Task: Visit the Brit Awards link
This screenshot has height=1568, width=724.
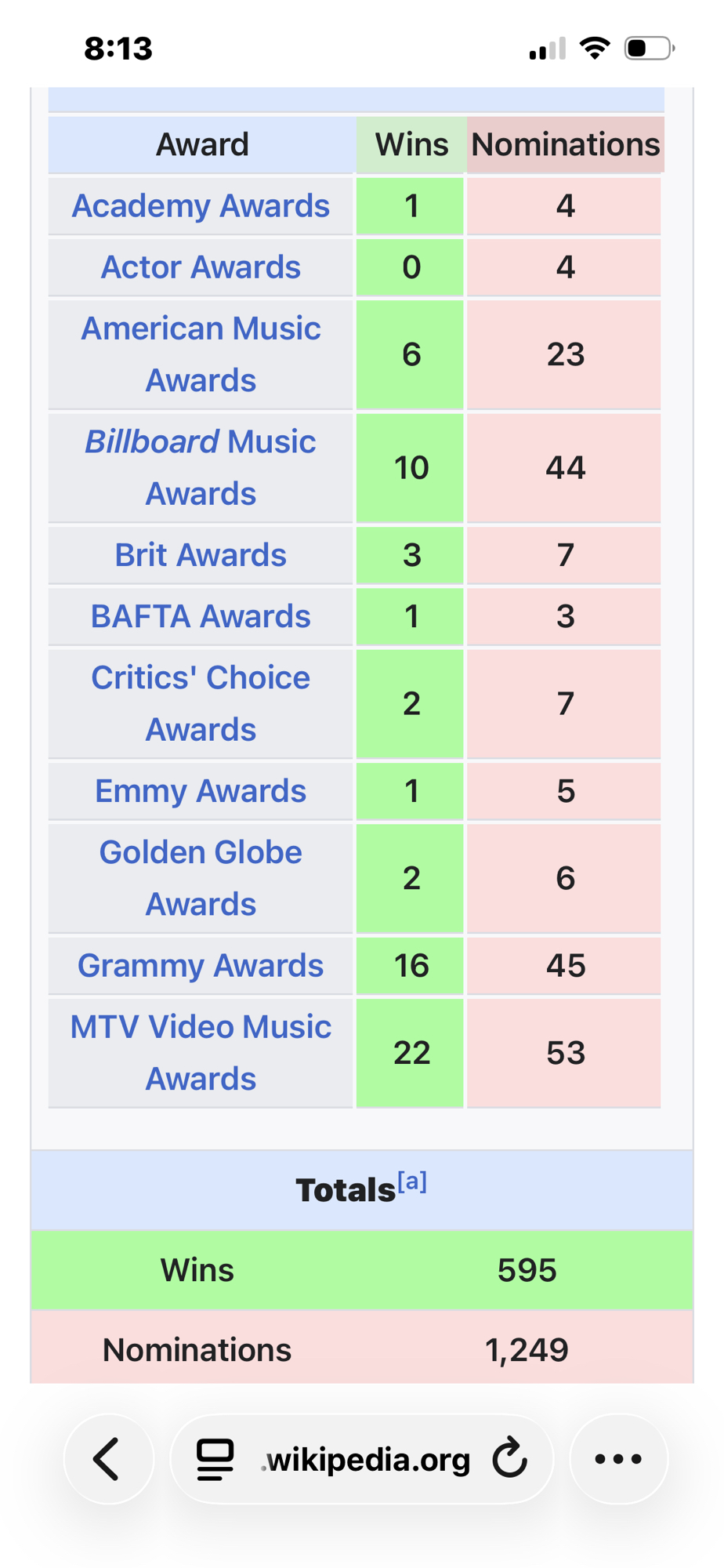Action: (201, 555)
